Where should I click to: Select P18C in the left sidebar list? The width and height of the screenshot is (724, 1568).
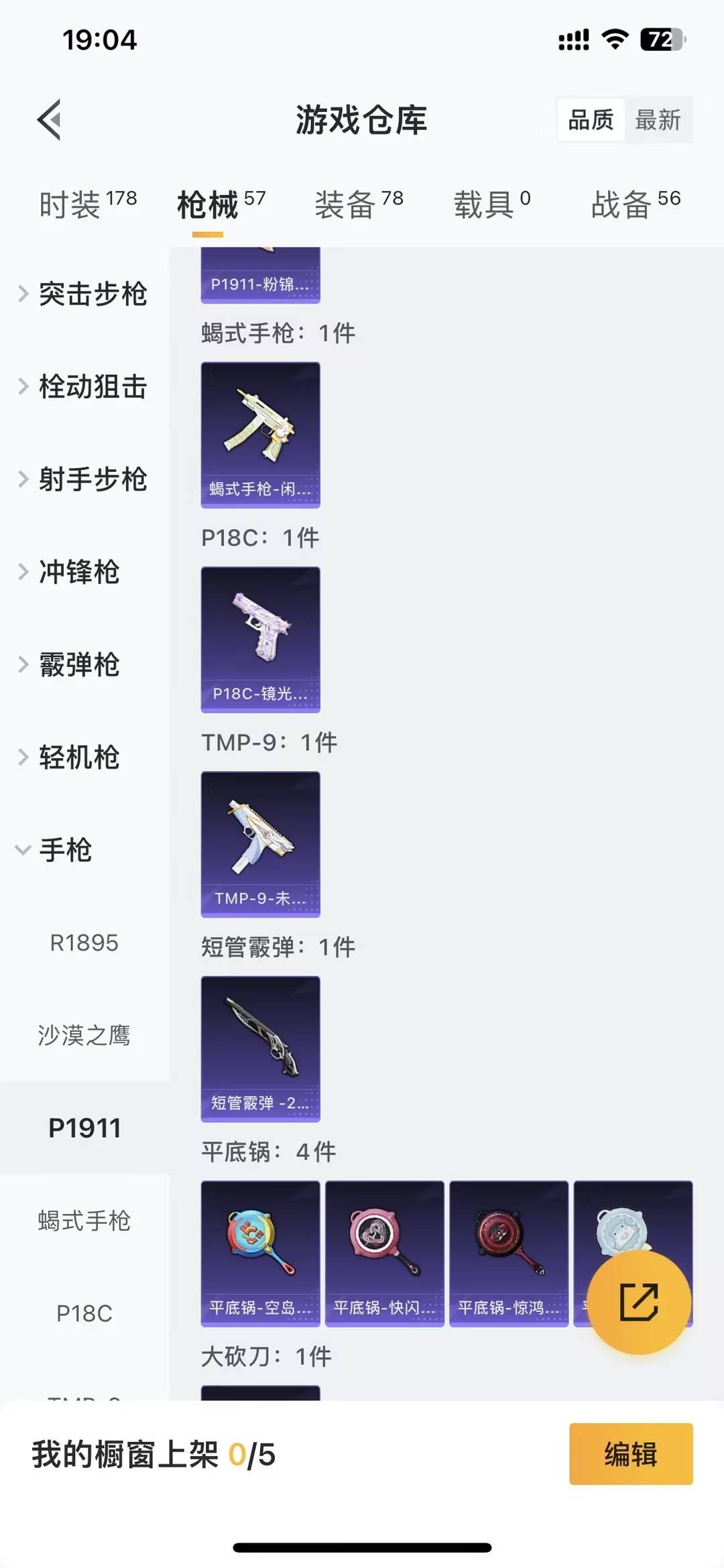85,1314
